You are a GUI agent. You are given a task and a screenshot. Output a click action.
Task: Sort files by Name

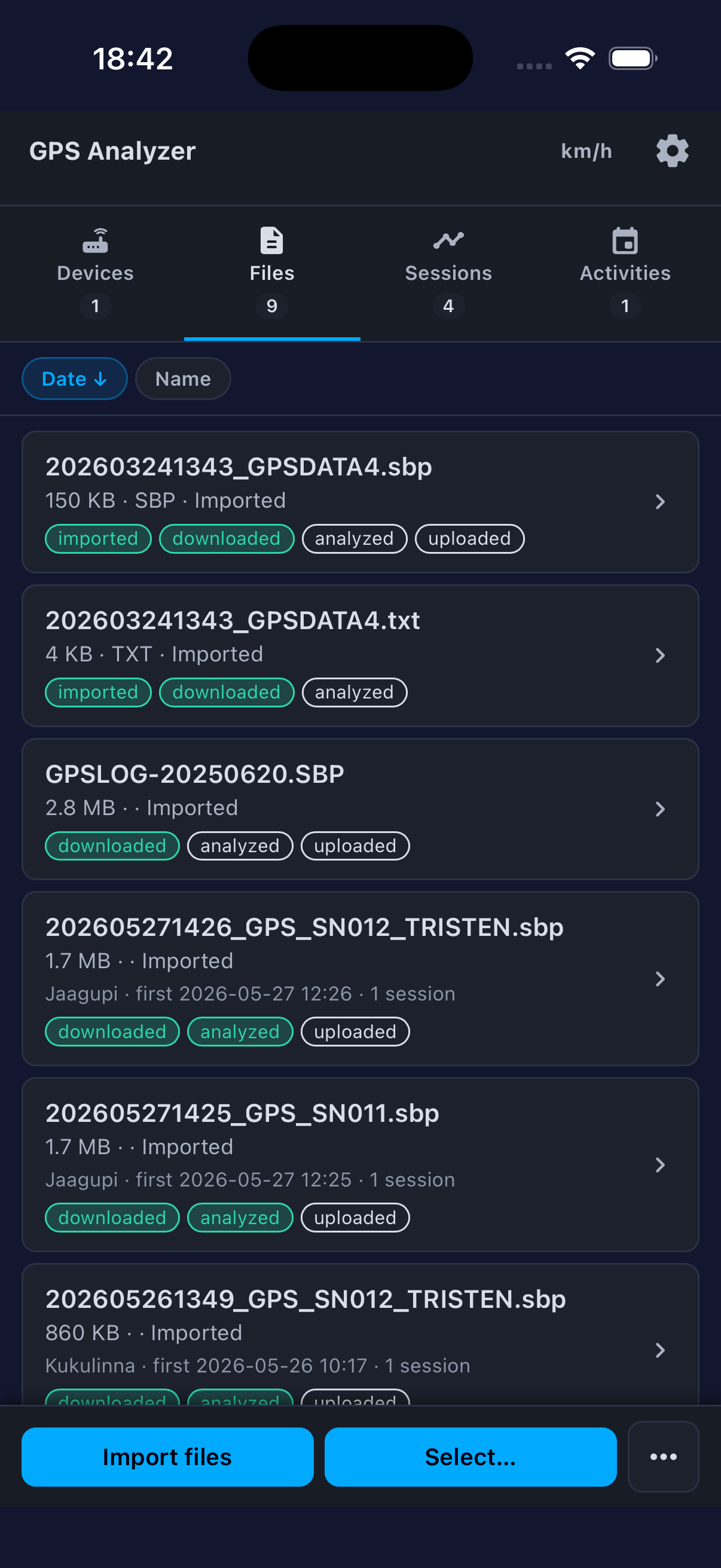pyautogui.click(x=182, y=379)
